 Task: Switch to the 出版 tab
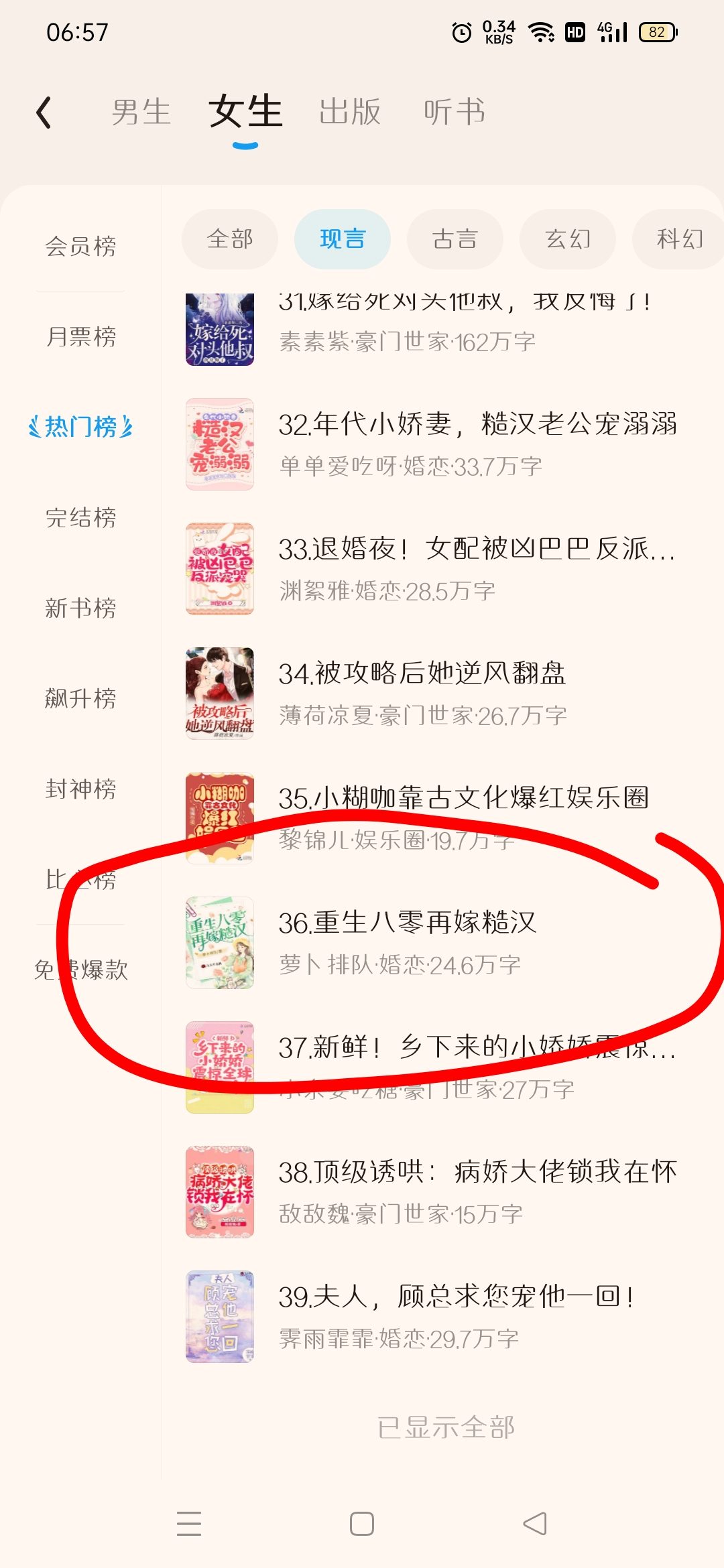pos(350,112)
